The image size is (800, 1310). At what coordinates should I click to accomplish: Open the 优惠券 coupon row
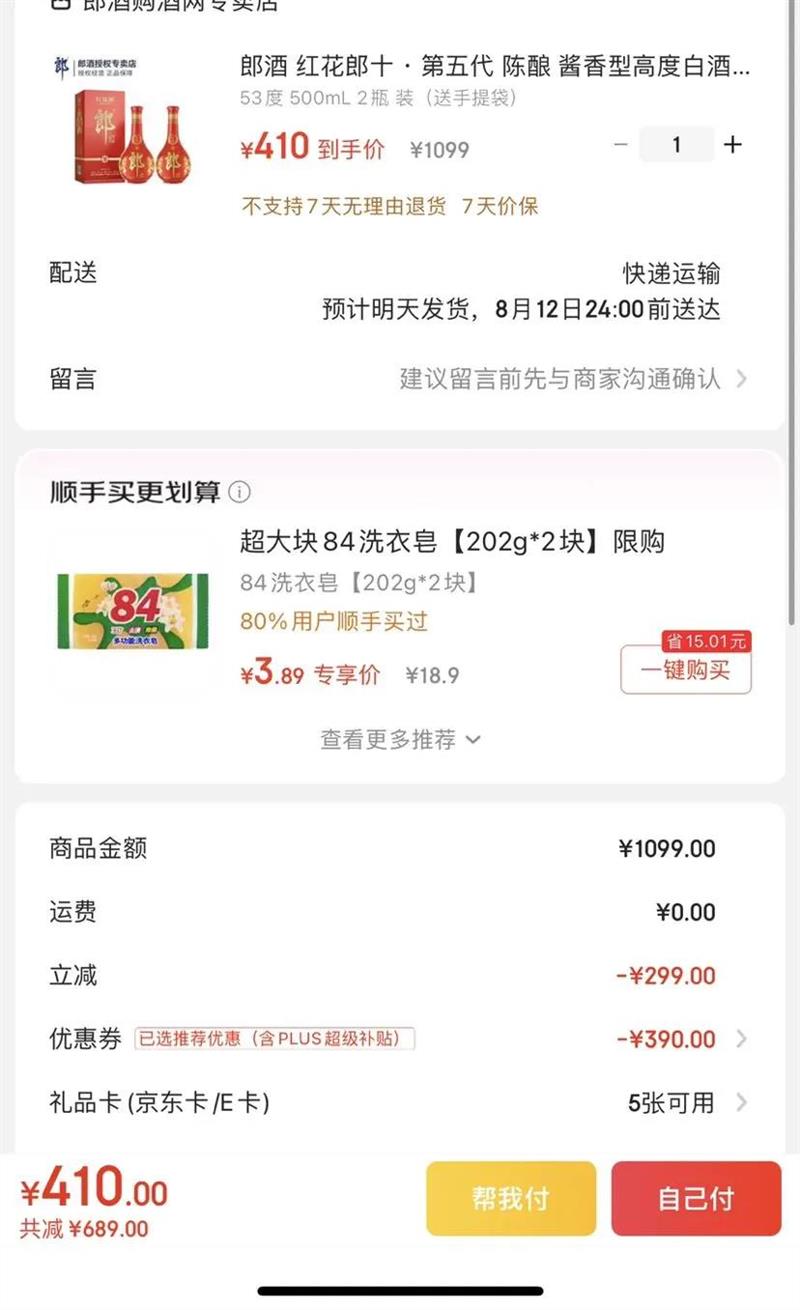[399, 1039]
